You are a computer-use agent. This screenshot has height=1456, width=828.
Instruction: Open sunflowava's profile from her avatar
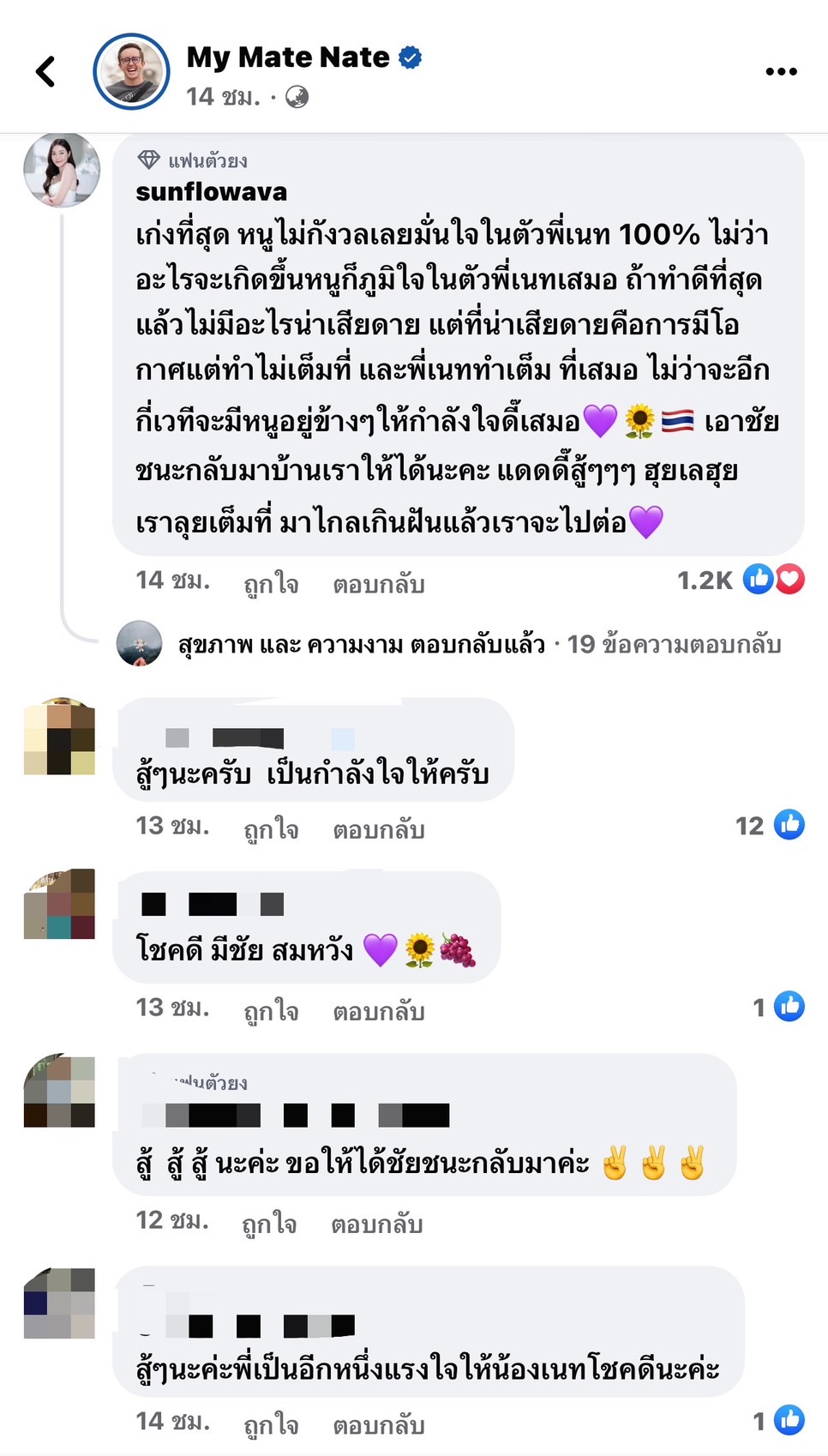62,170
